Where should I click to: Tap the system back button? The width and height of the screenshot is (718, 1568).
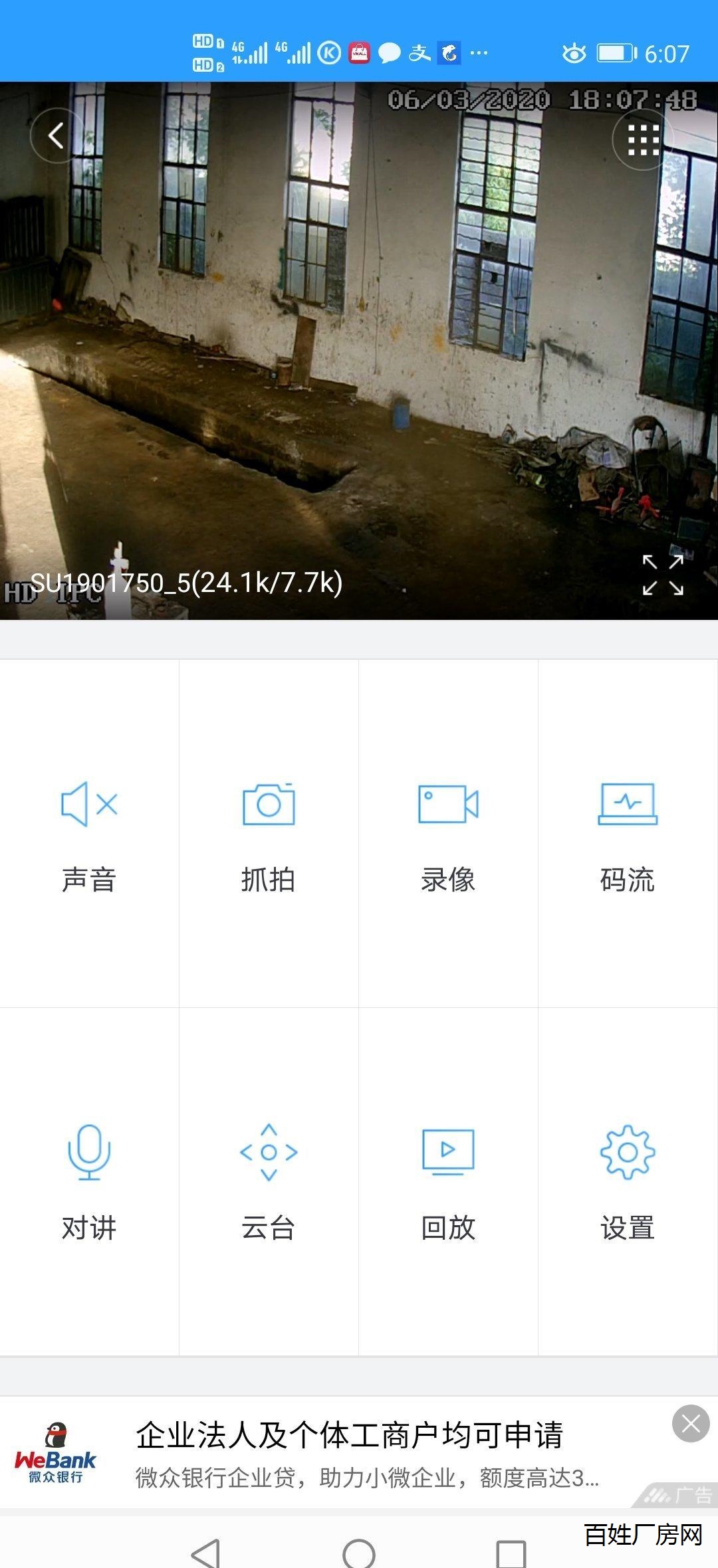point(206,1553)
